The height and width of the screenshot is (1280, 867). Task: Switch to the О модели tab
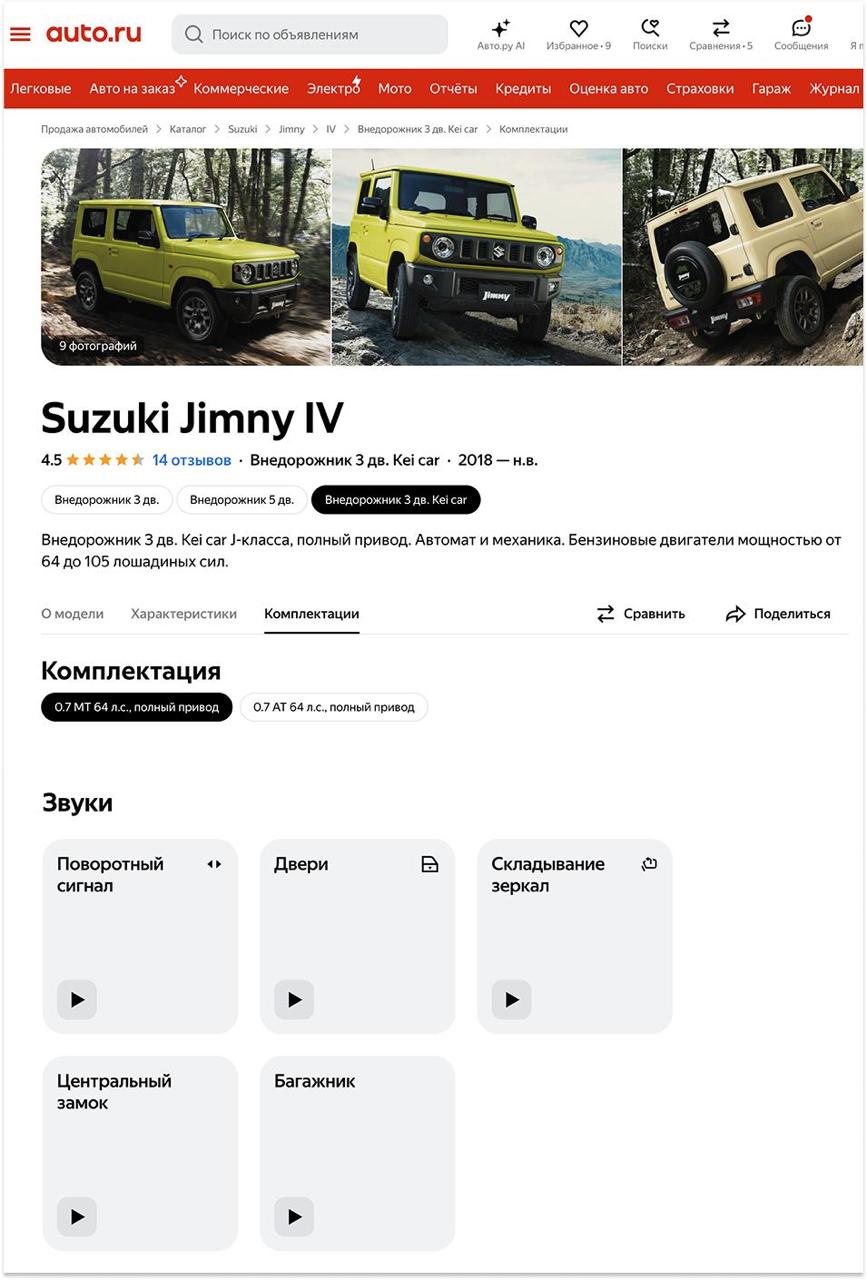[x=72, y=614]
